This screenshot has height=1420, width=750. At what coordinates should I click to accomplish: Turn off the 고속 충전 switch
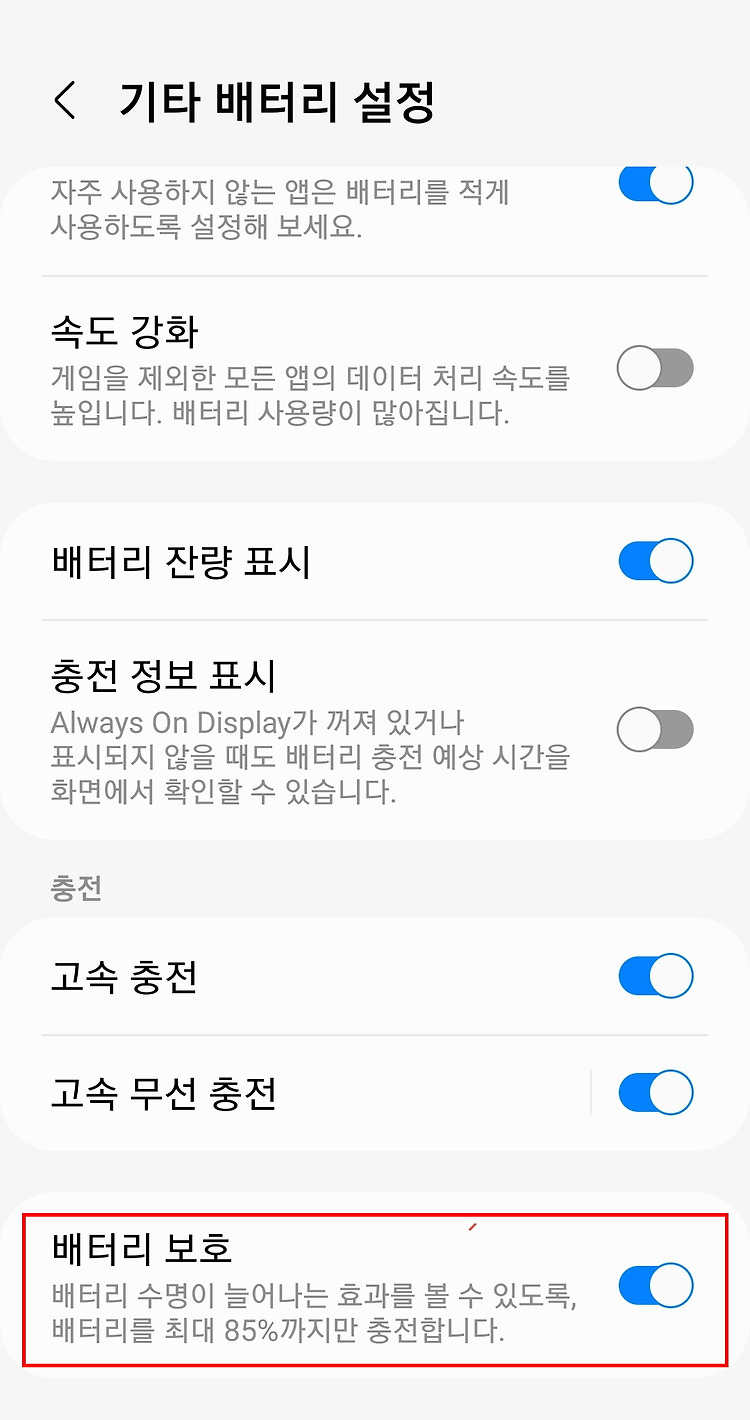(656, 976)
